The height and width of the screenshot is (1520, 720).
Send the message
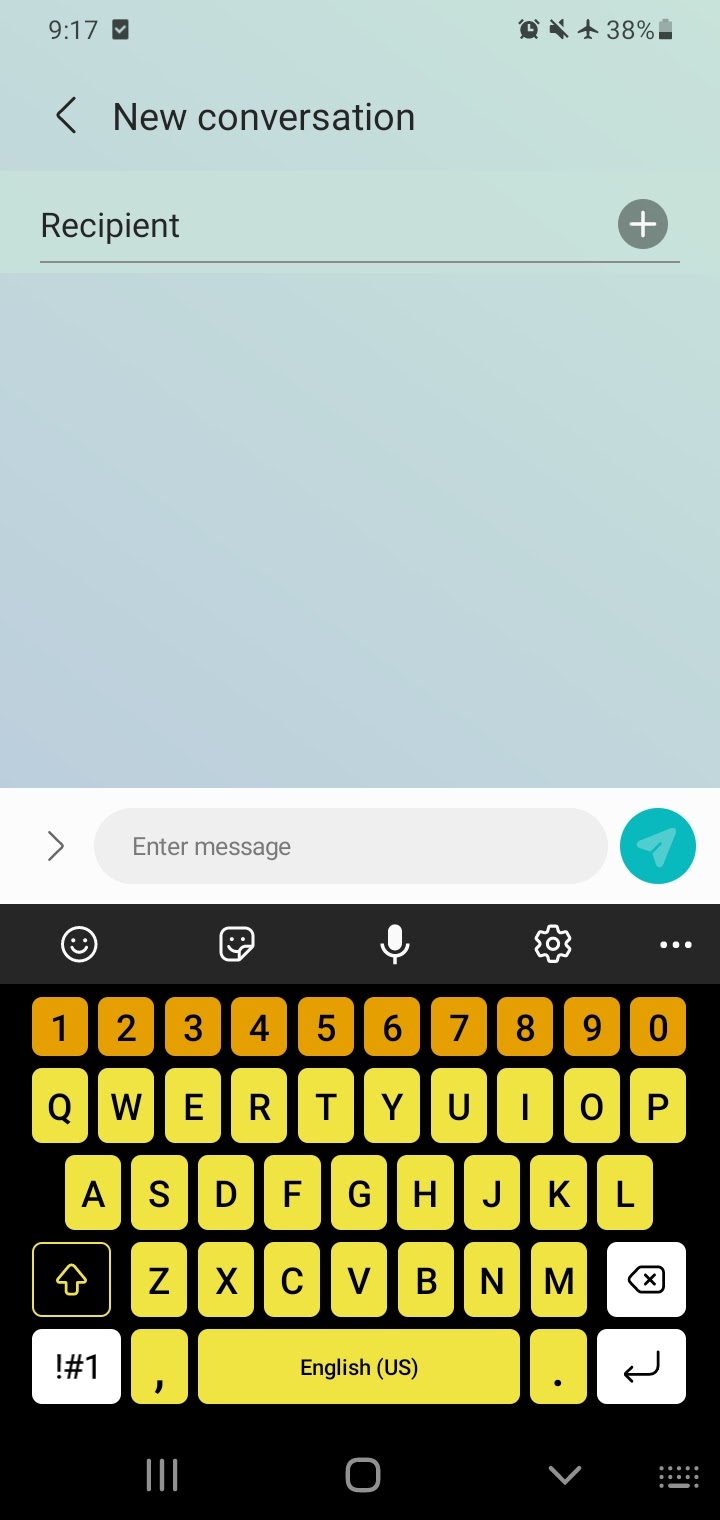click(658, 846)
